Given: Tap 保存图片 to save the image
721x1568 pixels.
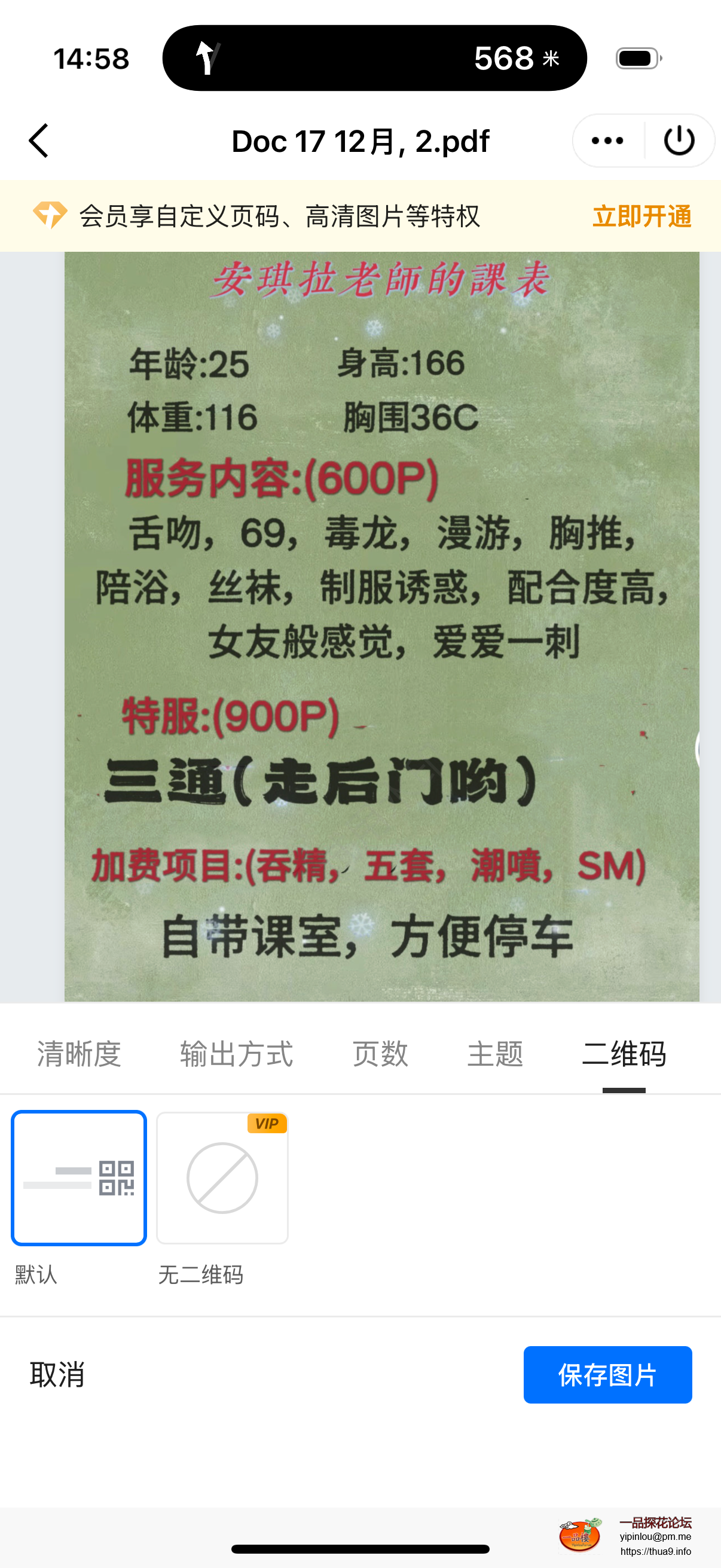Looking at the screenshot, I should (x=607, y=1375).
